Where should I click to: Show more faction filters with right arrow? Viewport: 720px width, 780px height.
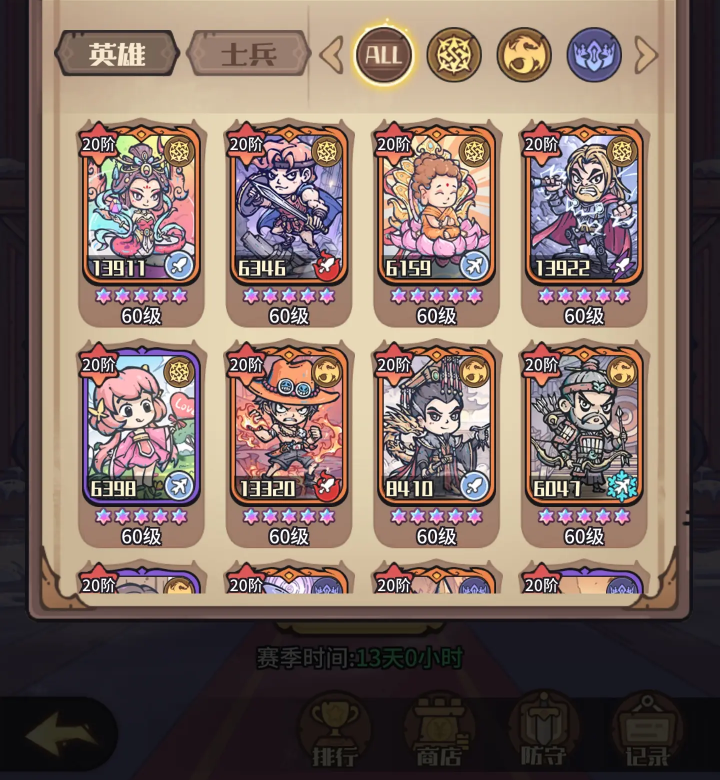[646, 55]
